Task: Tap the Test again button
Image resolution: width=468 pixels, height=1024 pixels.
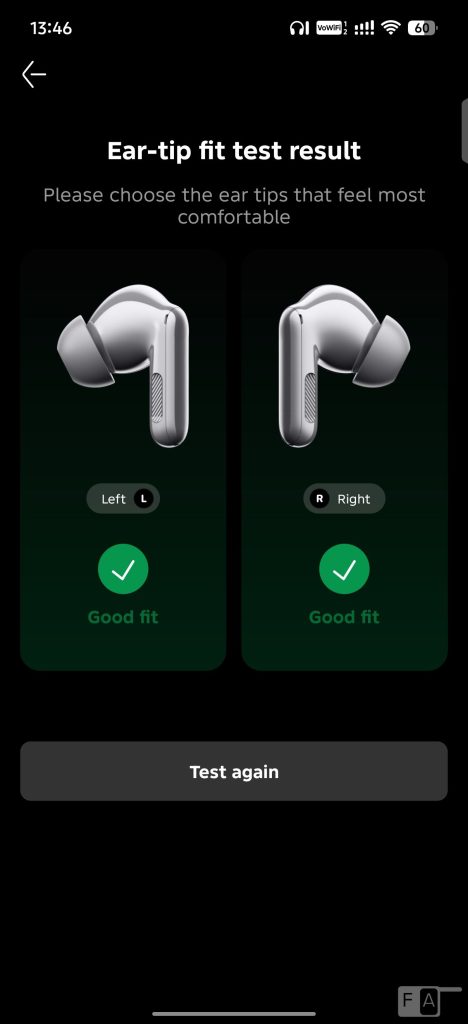Action: coord(234,771)
